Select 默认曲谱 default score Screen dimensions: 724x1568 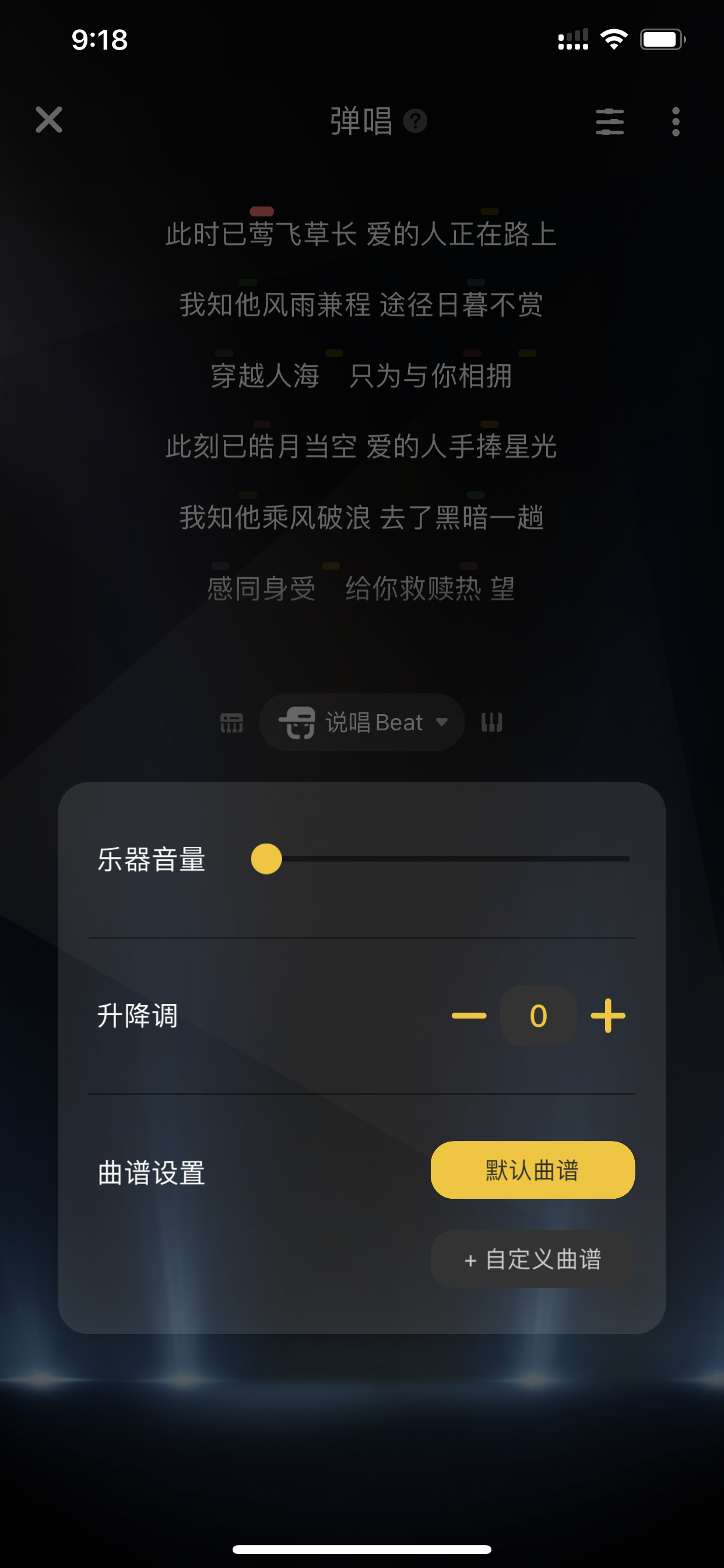(532, 1170)
